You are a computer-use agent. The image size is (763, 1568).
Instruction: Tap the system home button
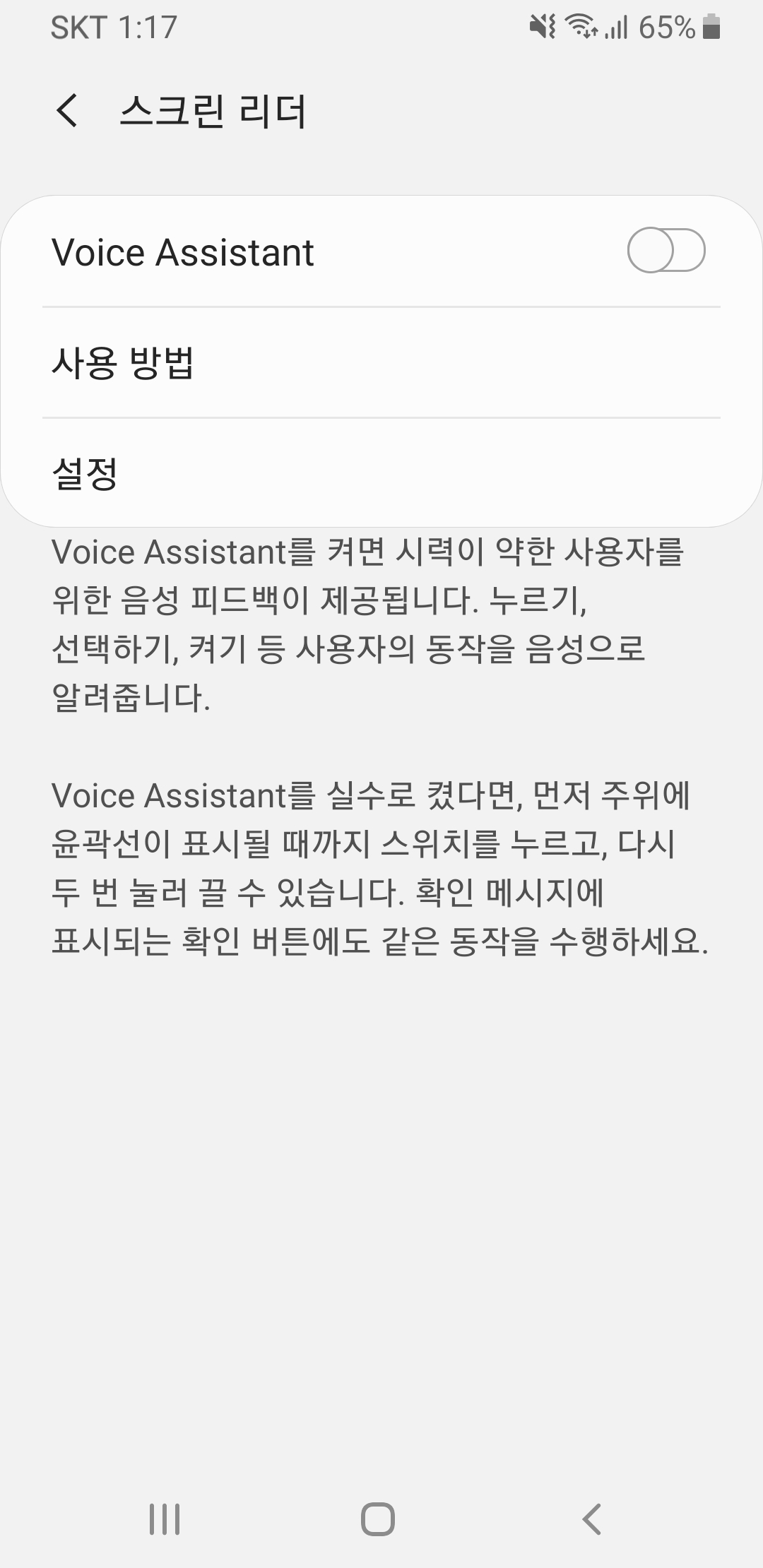378,1519
